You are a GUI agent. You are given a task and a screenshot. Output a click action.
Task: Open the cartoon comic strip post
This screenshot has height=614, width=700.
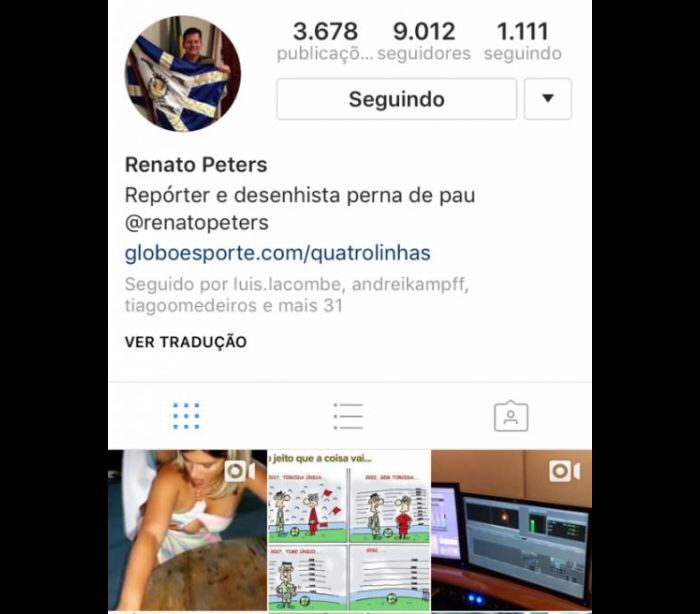(349, 531)
